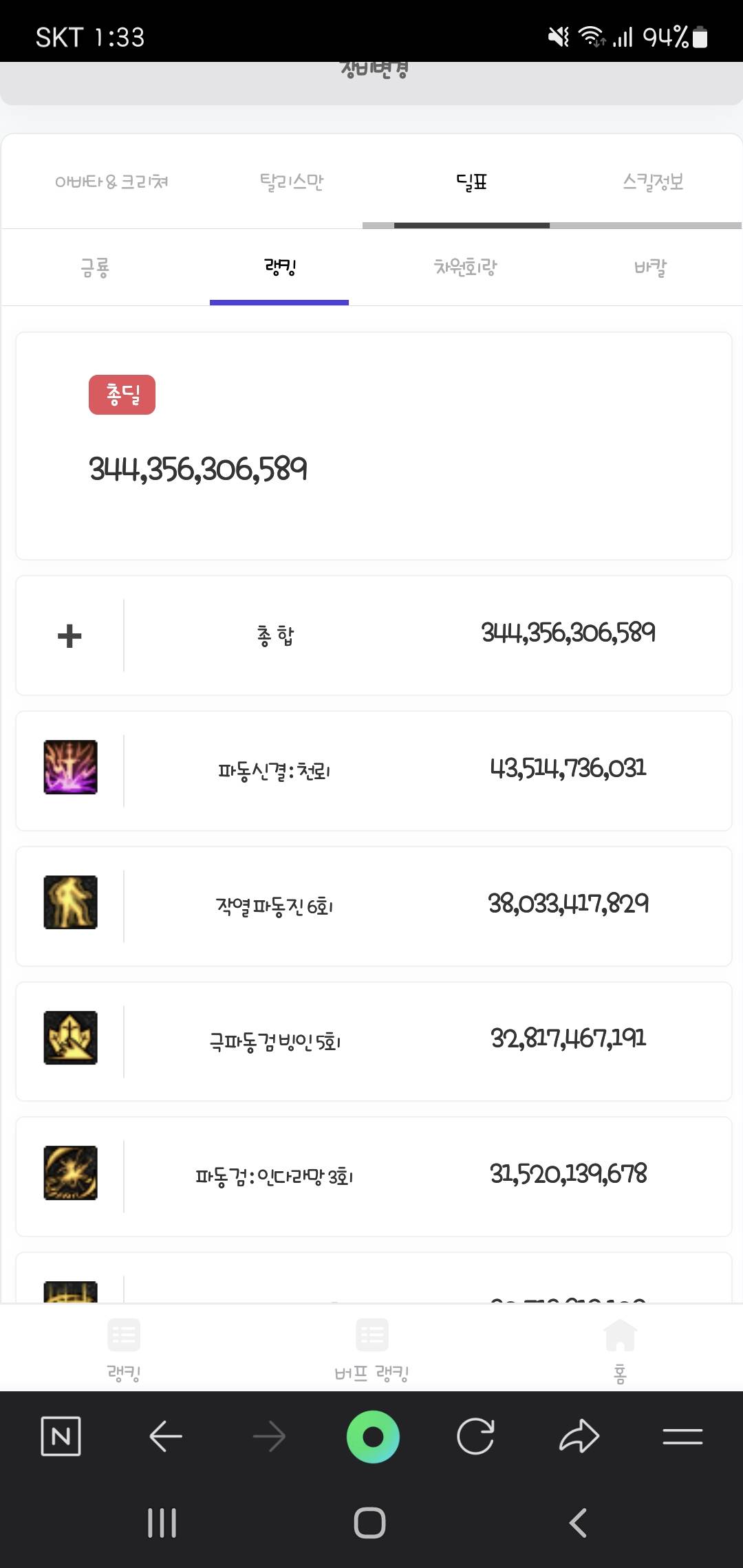
Task: Open the browser menu with two lines
Action: 682,1436
